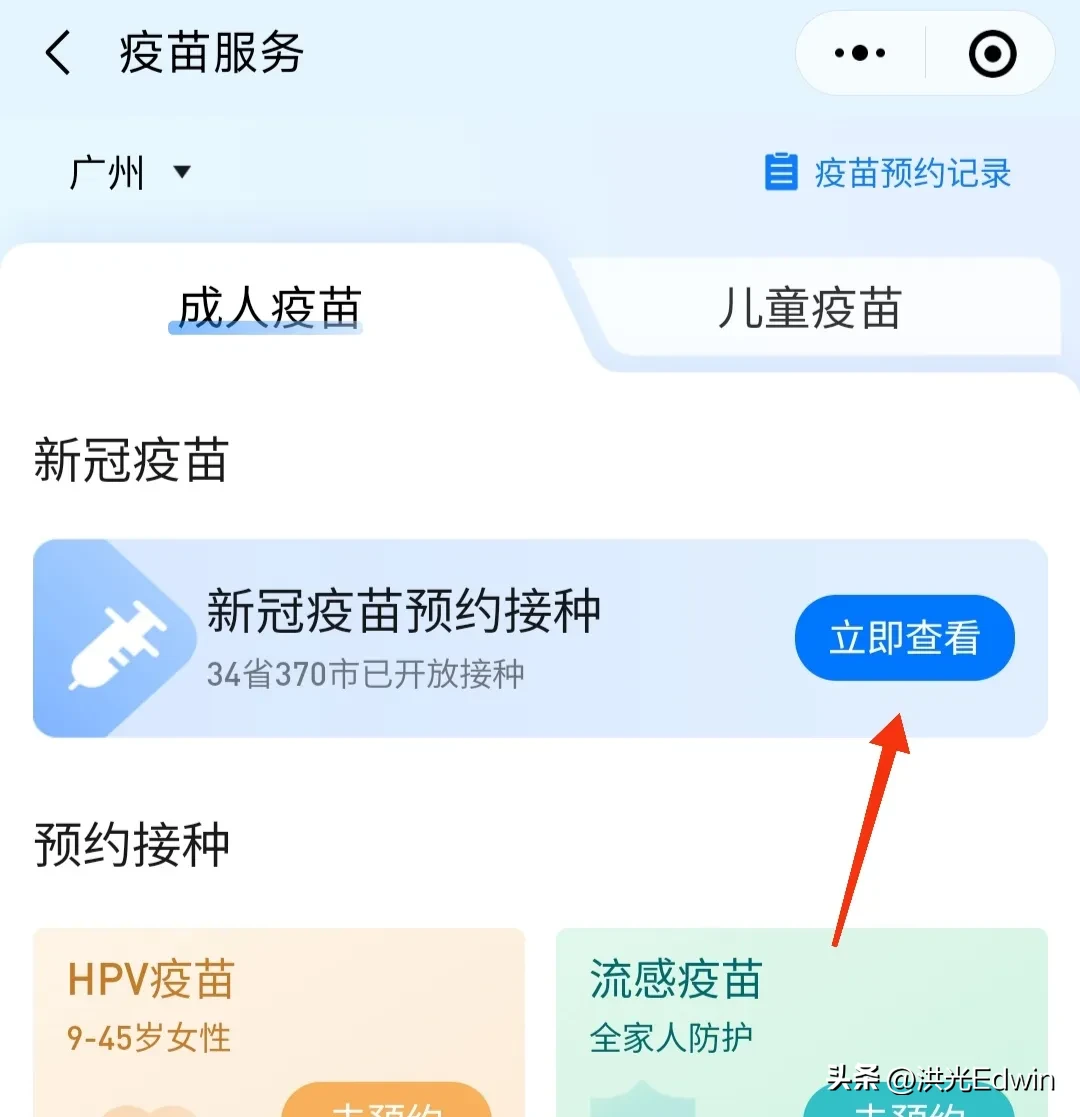Open 疫苗预约记录
Screen dimensions: 1080x1117
(x=888, y=173)
